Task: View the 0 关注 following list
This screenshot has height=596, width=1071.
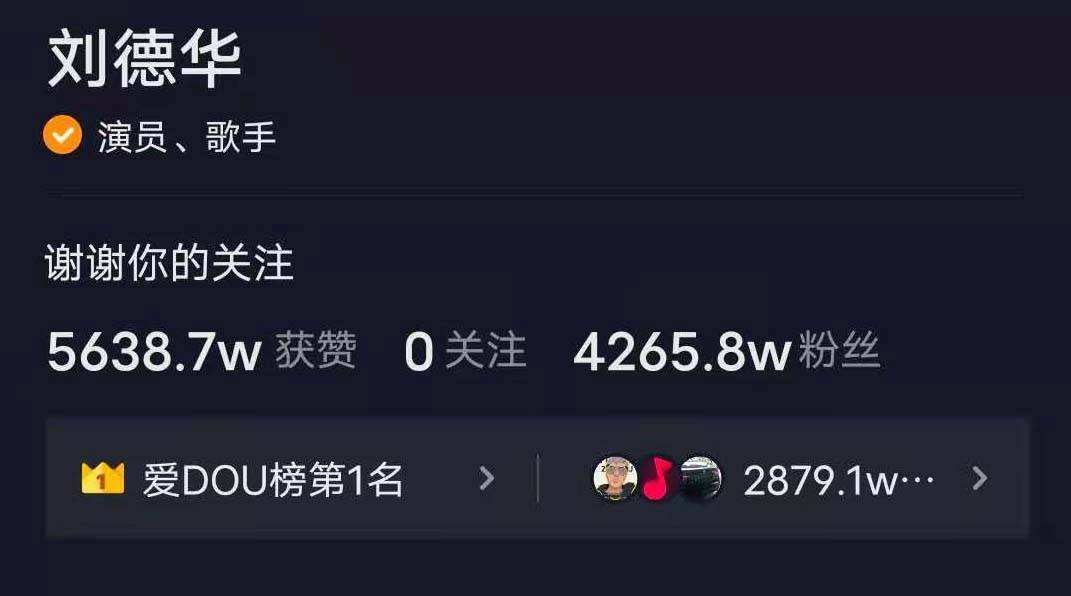Action: coord(465,352)
